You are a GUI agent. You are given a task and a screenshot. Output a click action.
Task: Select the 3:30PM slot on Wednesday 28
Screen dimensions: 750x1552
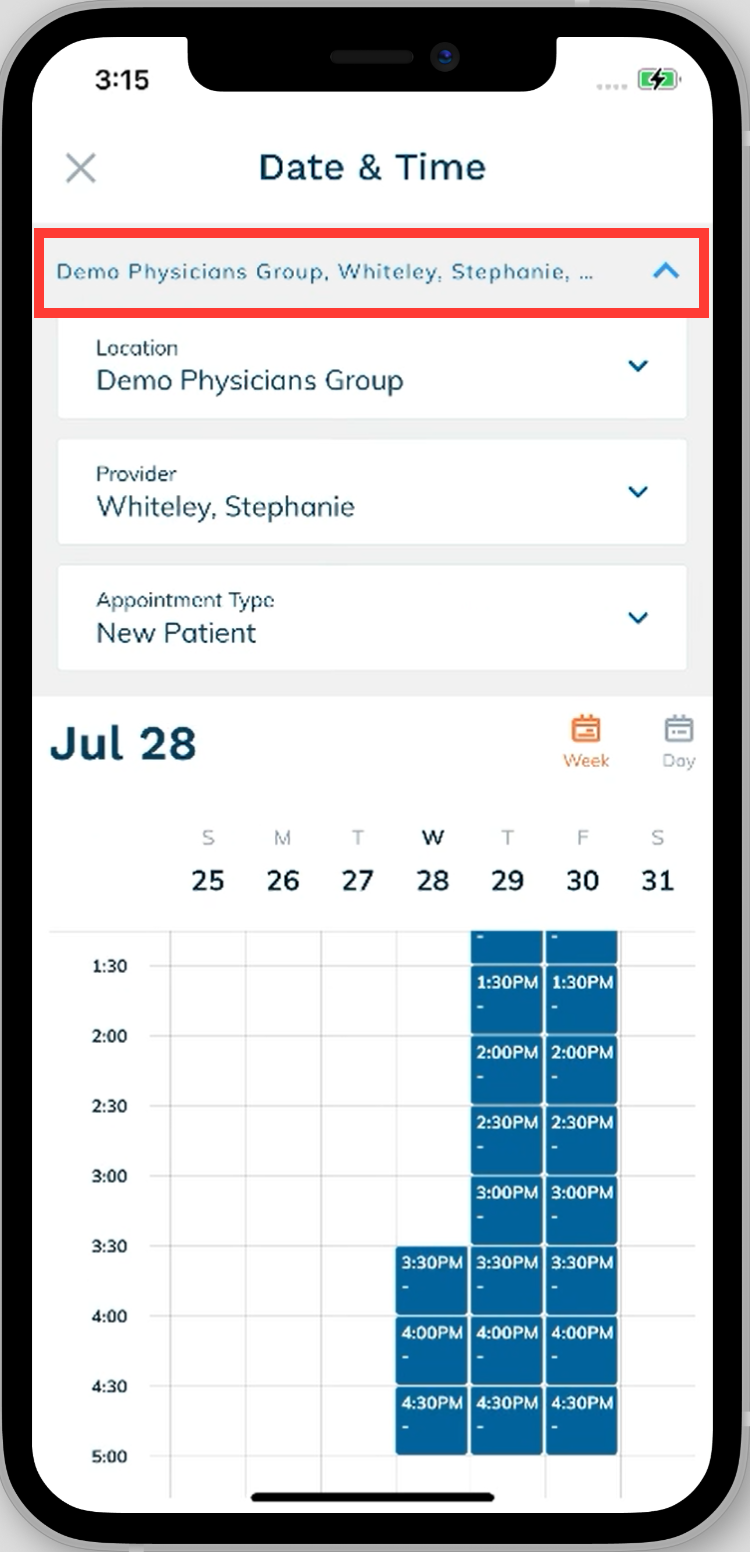pyautogui.click(x=432, y=1280)
